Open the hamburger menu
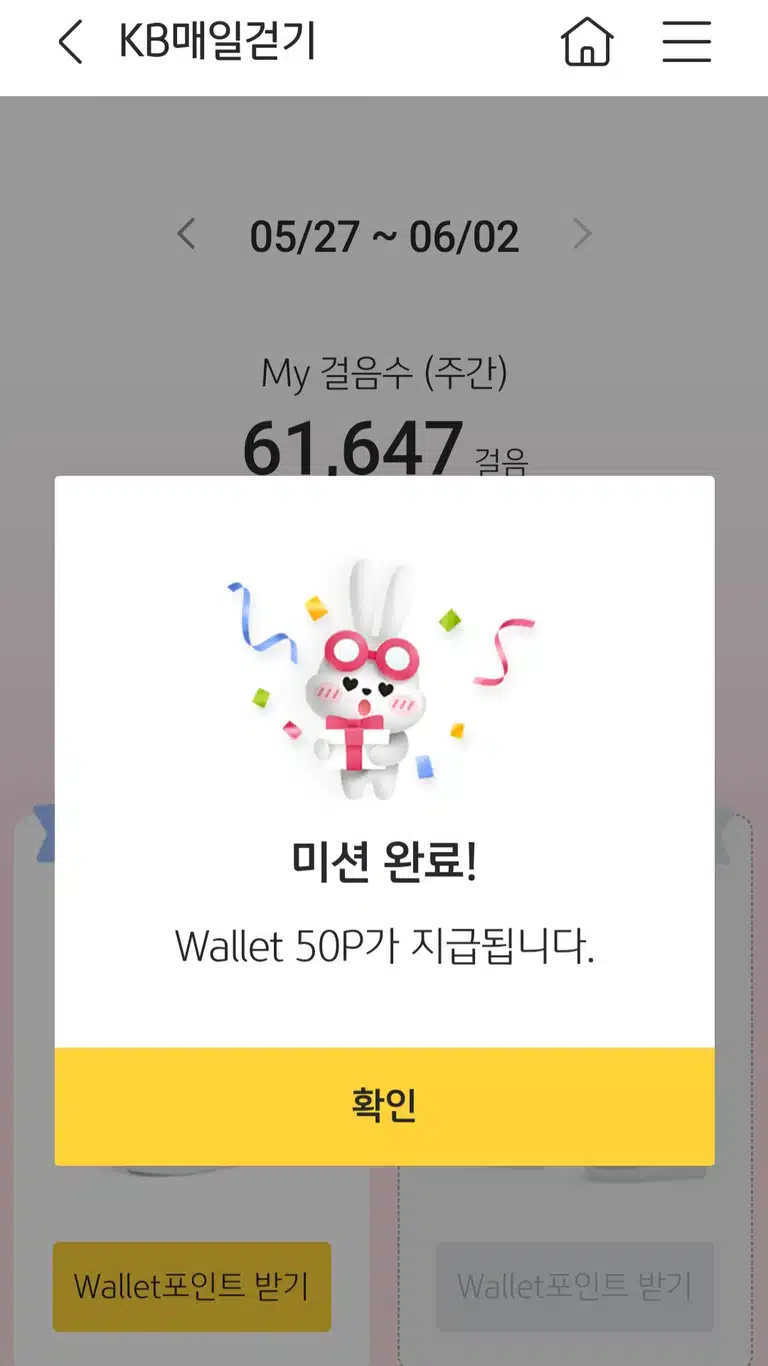768x1366 pixels. [x=687, y=43]
